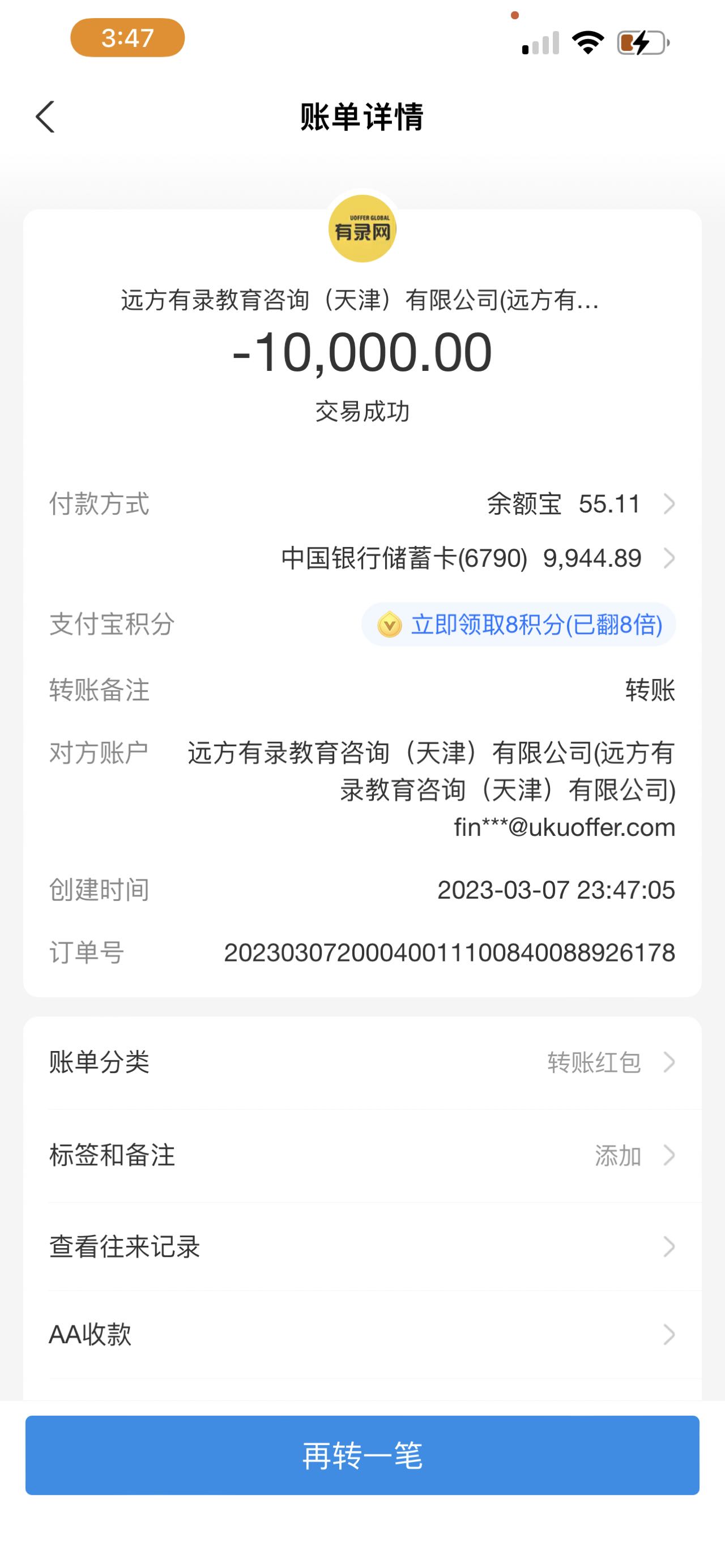
Task: Start an AA收款 split request
Action: [362, 1334]
